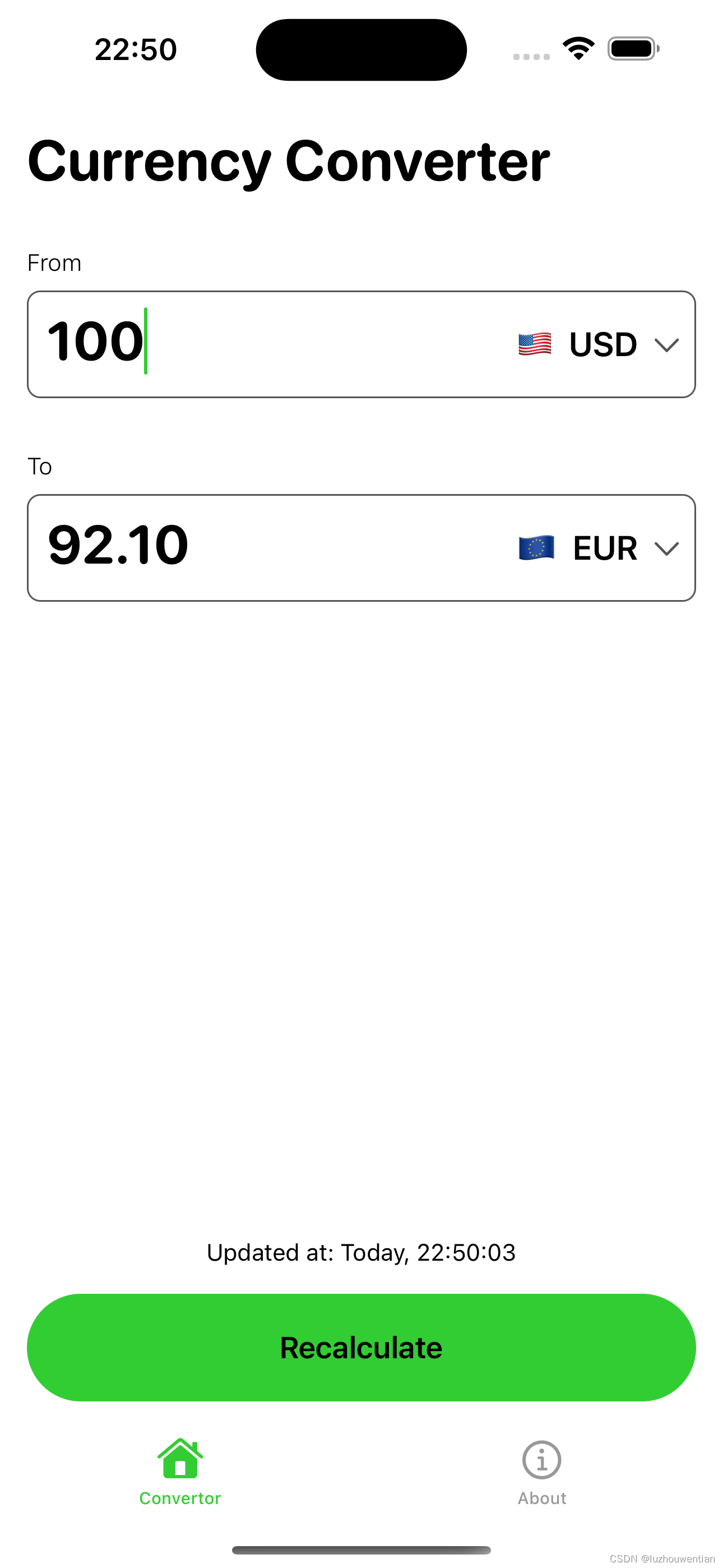
Task: Tap the clock showing 22:50
Action: click(135, 49)
